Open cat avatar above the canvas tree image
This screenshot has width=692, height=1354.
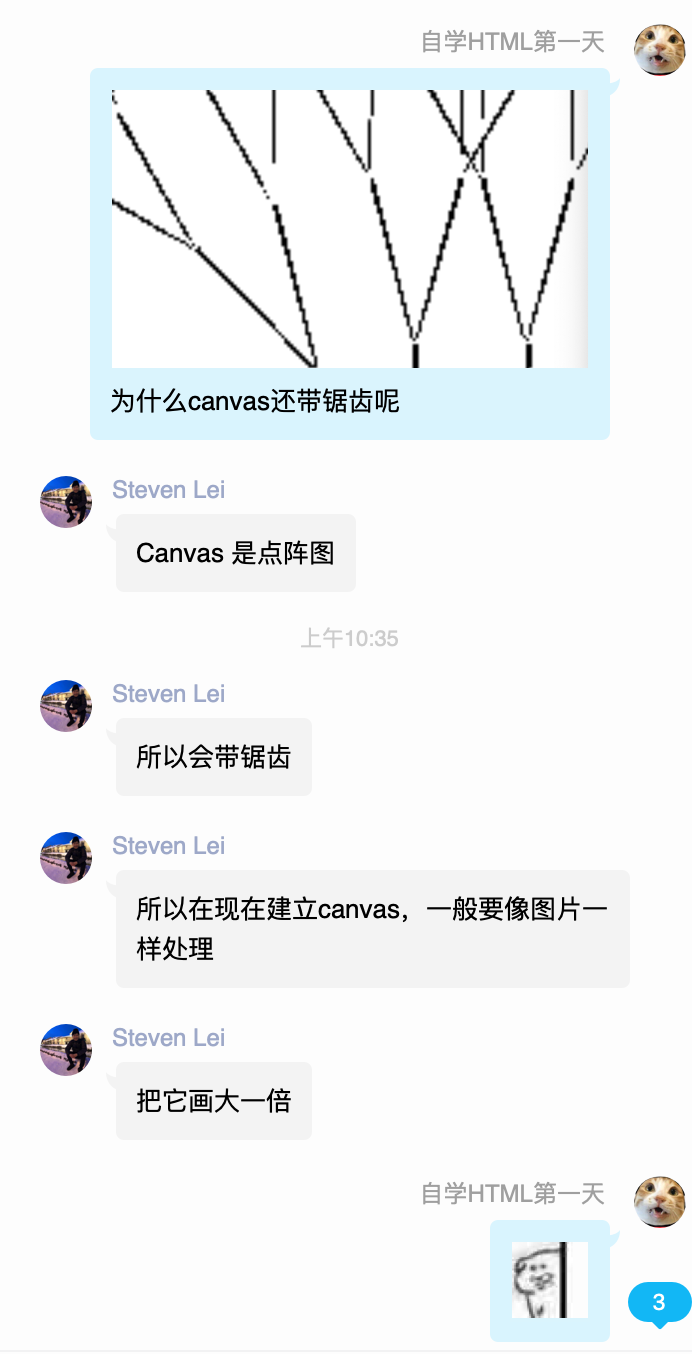pyautogui.click(x=660, y=51)
